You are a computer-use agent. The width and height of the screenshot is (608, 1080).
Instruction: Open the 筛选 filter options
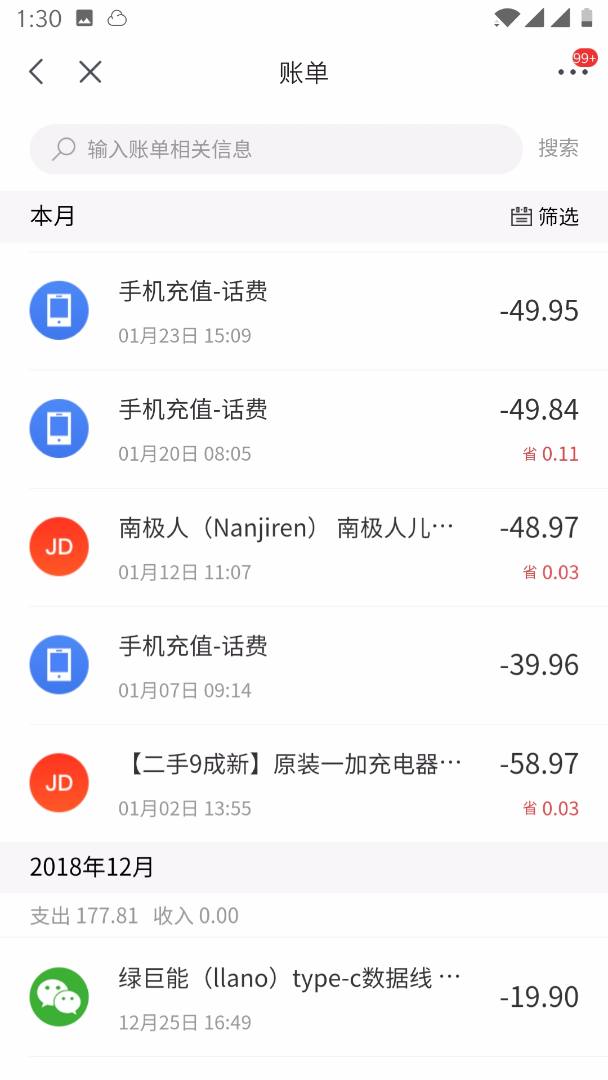(x=545, y=216)
